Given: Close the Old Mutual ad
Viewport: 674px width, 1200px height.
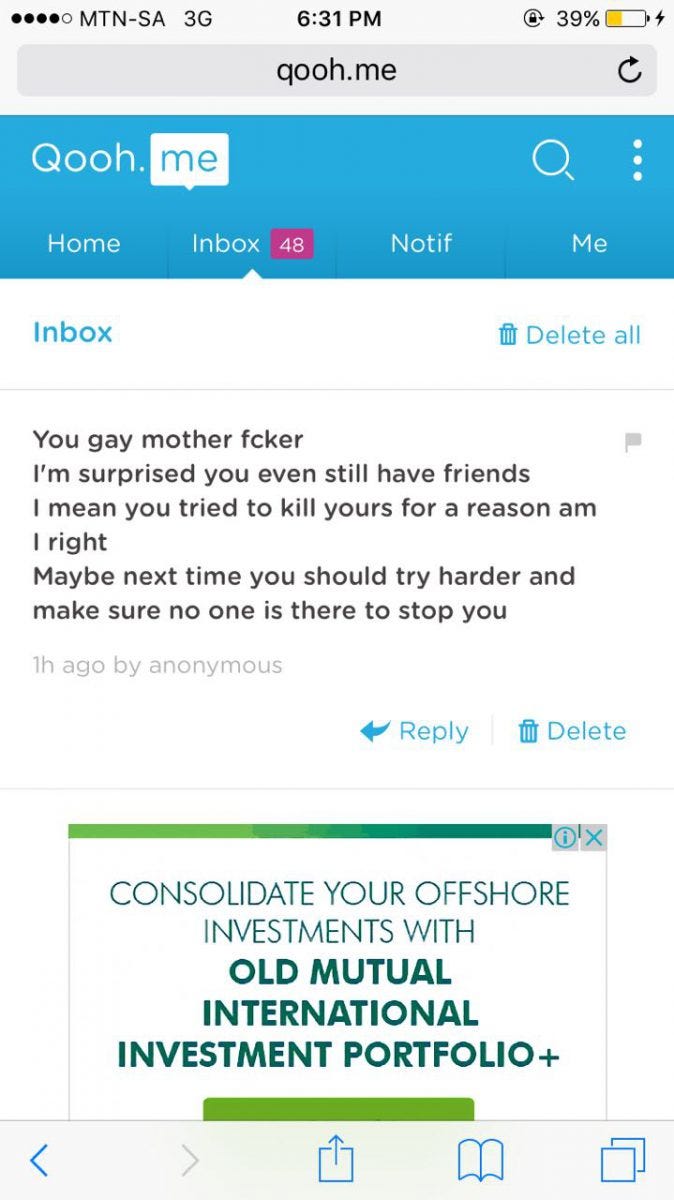Looking at the screenshot, I should coord(595,838).
